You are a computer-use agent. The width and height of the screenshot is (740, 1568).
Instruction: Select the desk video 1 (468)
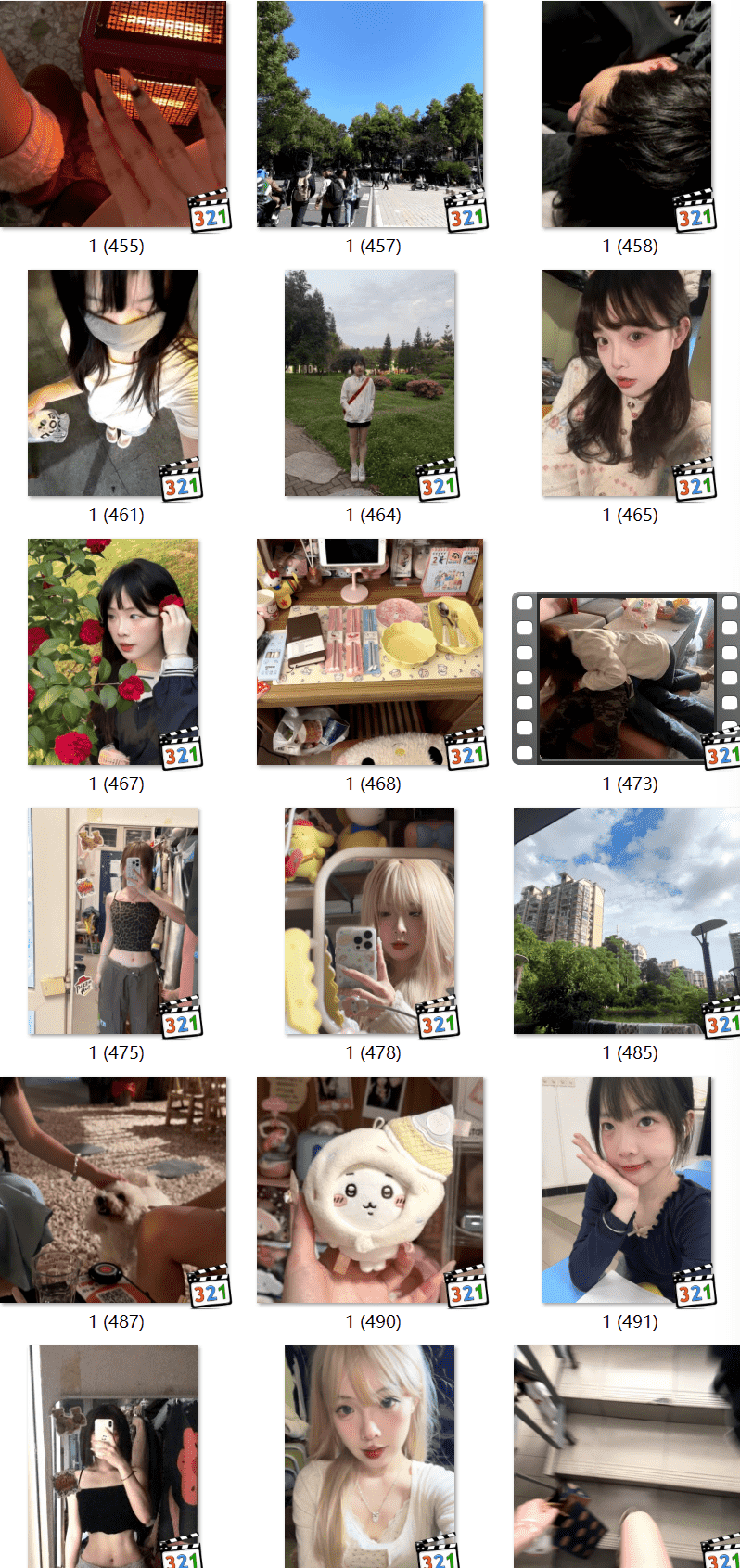370,652
